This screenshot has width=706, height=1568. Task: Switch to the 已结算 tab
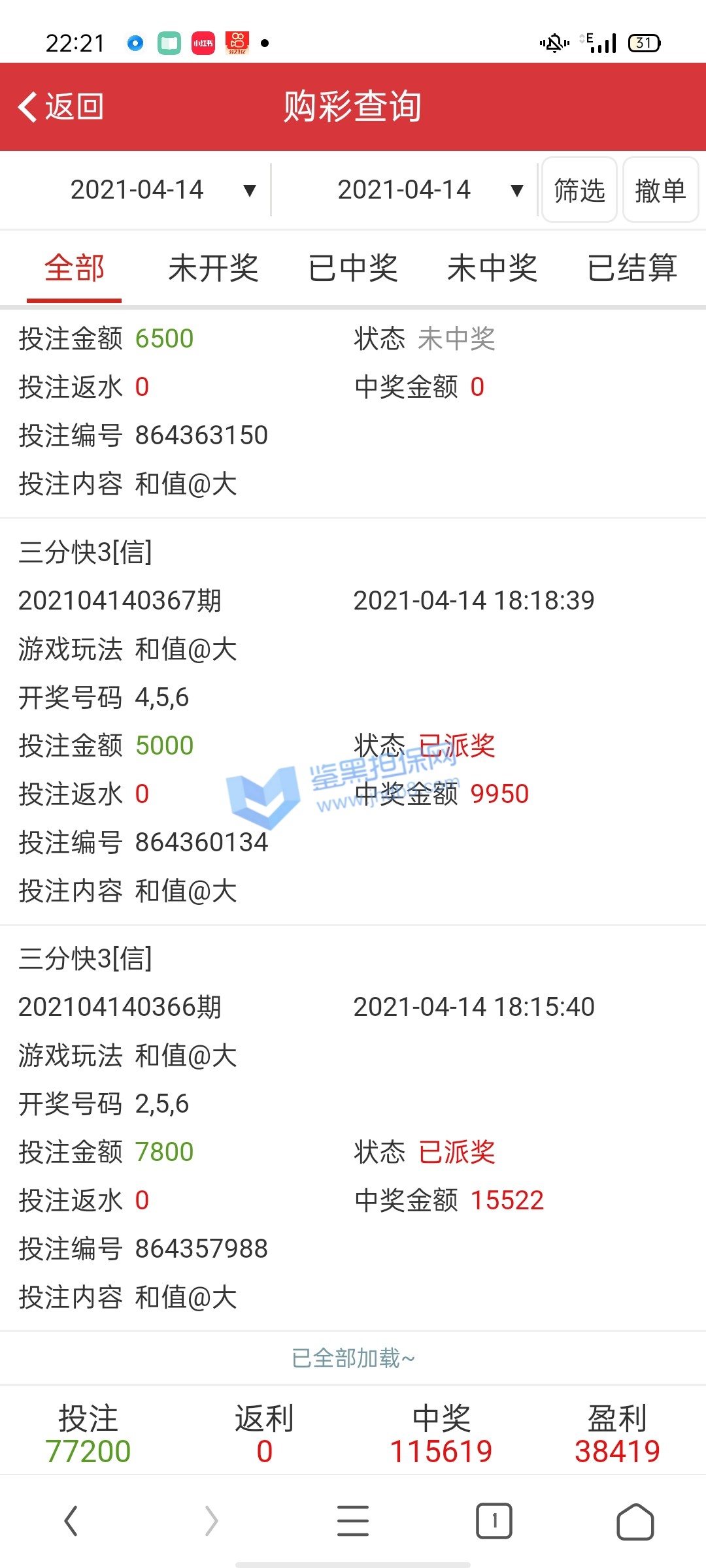click(x=631, y=269)
